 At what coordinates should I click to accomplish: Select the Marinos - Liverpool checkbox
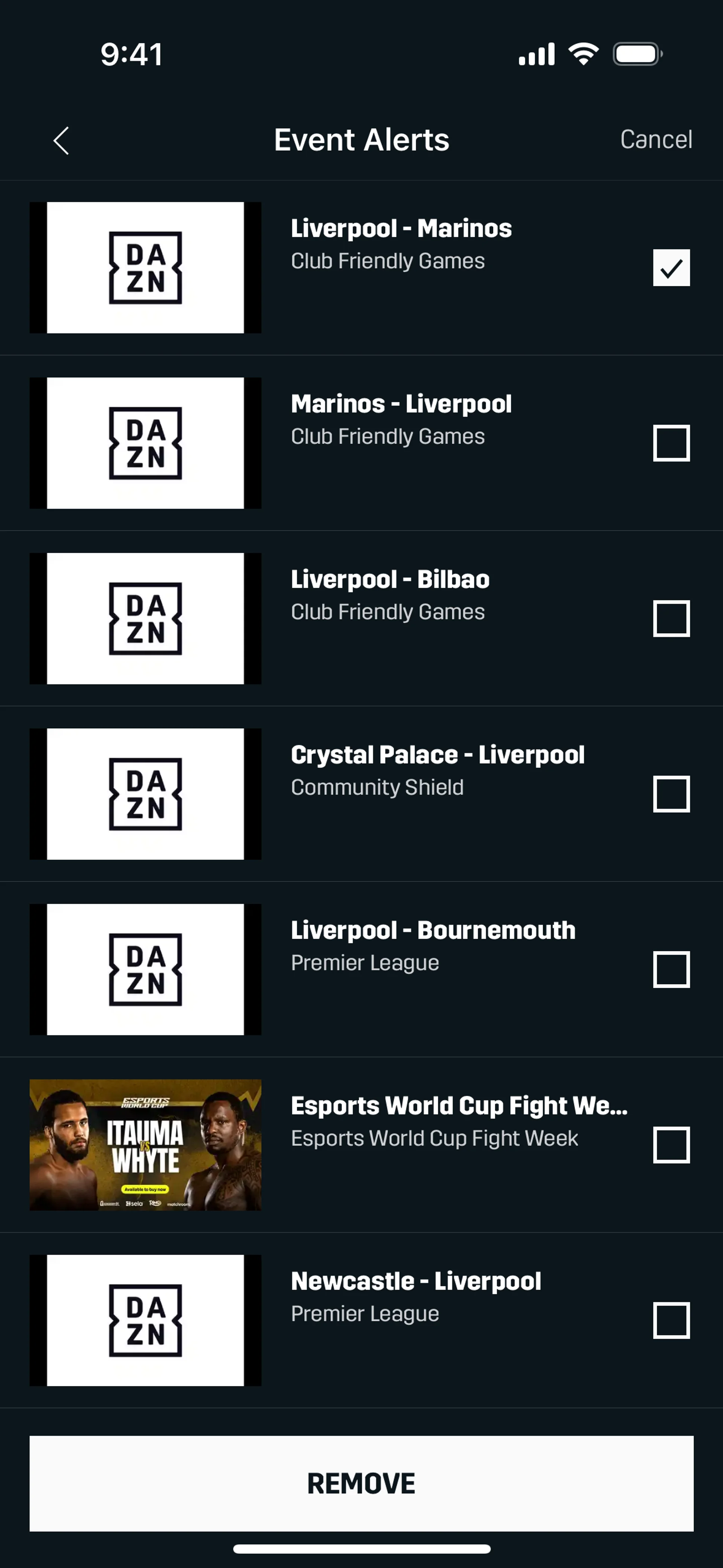(x=671, y=443)
